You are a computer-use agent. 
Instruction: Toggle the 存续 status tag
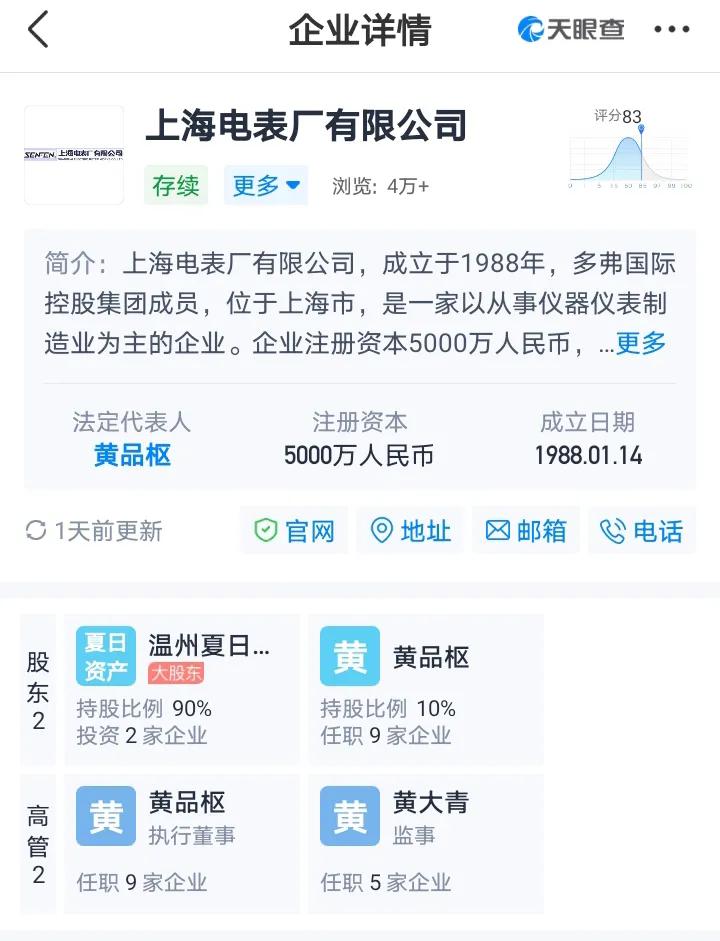175,186
